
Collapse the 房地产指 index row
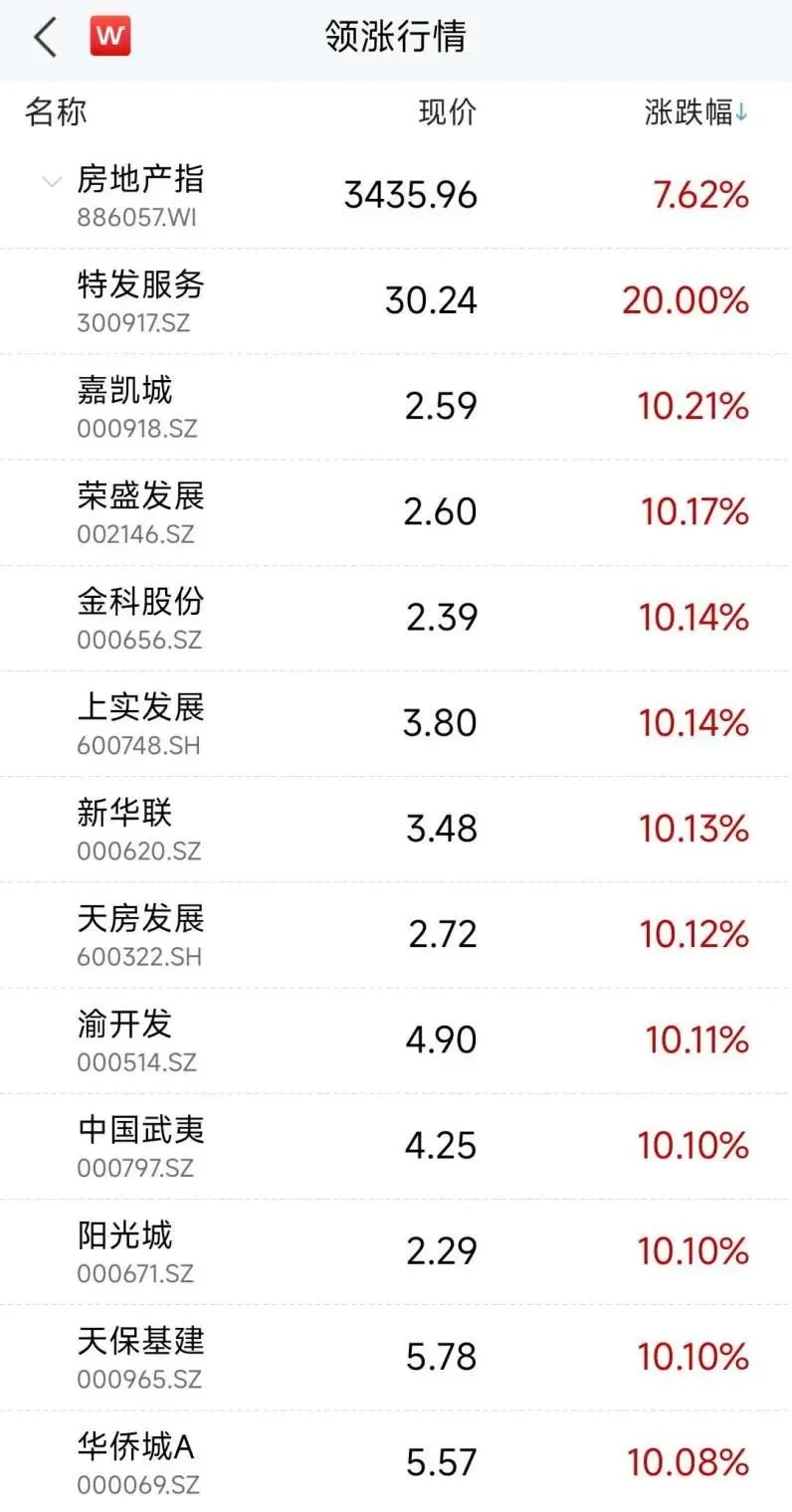52,182
